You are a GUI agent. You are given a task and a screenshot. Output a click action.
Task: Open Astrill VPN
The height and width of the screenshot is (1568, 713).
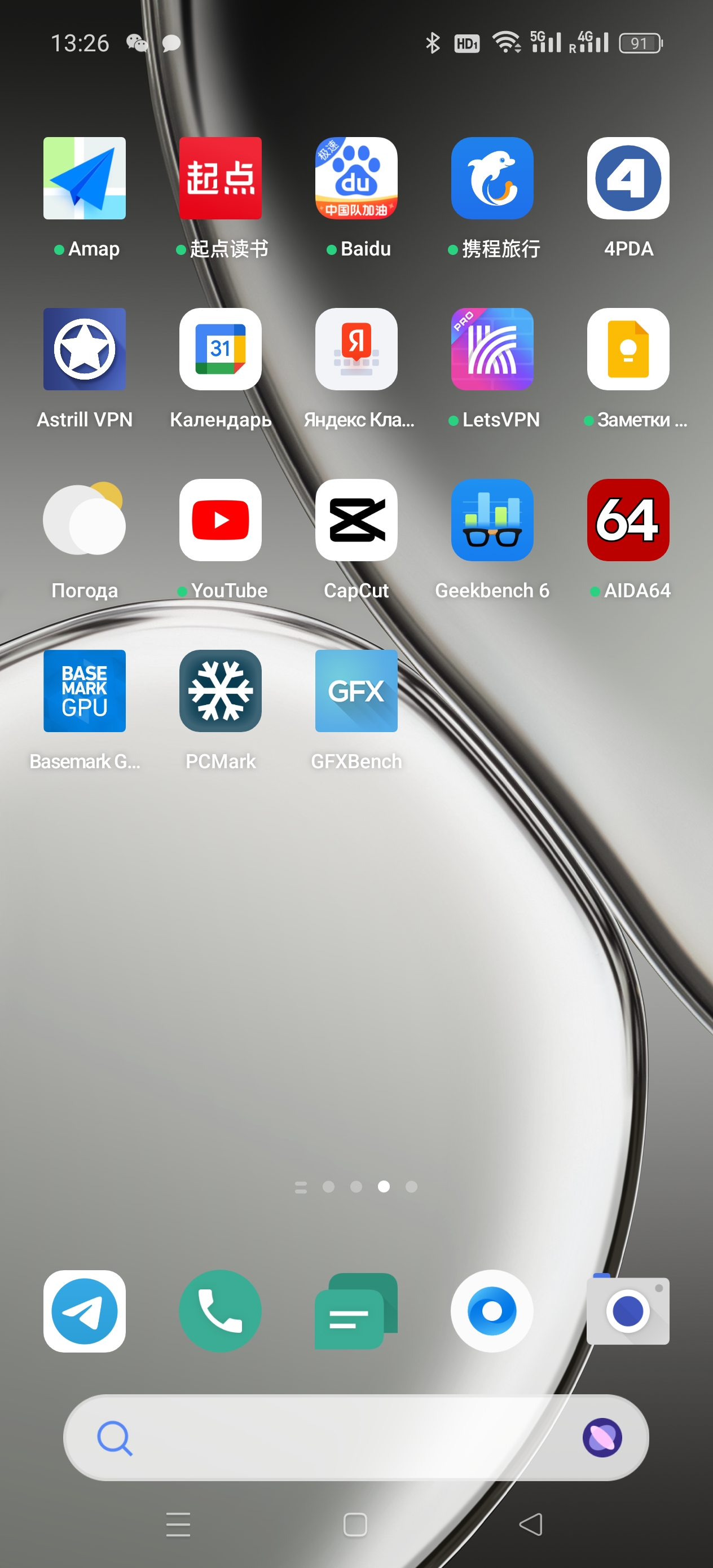click(84, 349)
